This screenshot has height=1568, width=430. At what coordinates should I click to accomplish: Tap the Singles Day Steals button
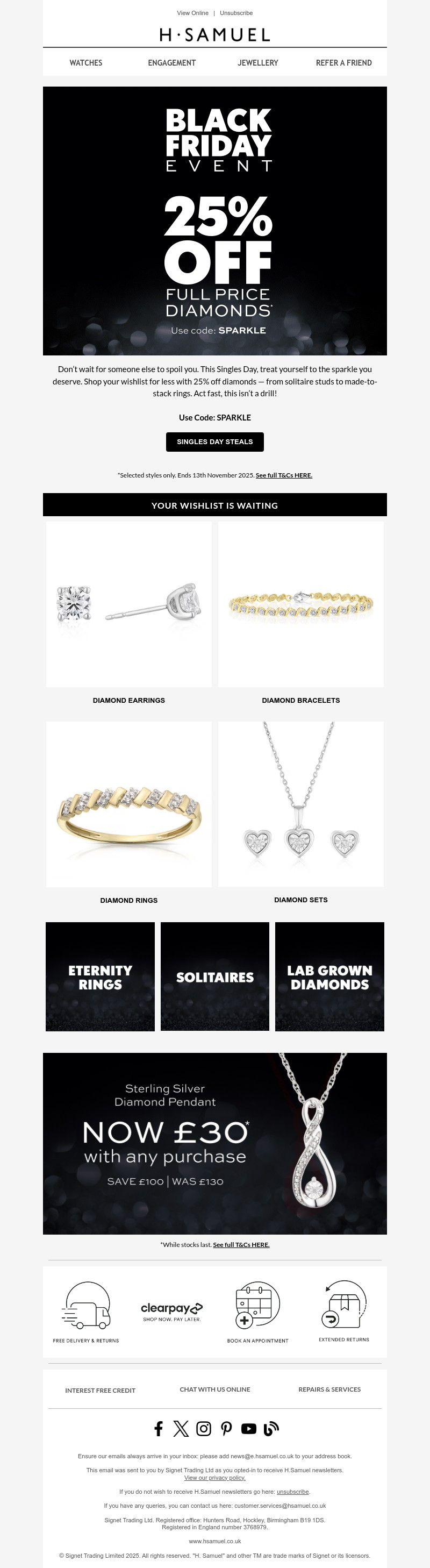point(214,442)
